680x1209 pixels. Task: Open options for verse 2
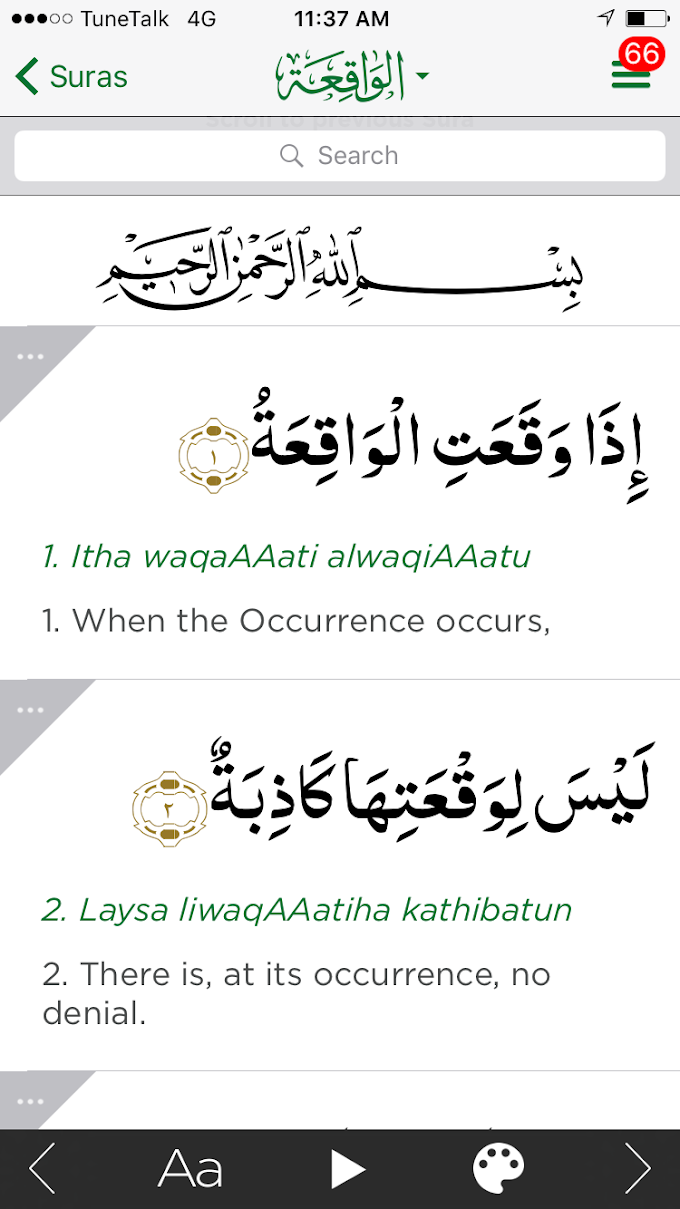[30, 710]
